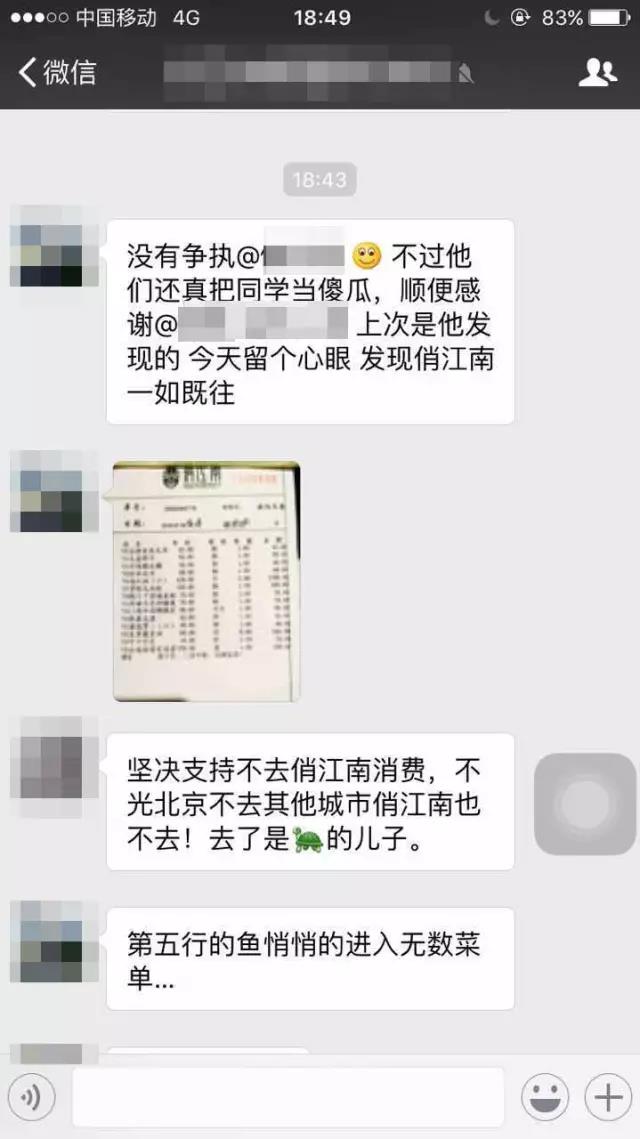Open the plus attachments menu
This screenshot has height=1139, width=640.
click(x=608, y=1097)
